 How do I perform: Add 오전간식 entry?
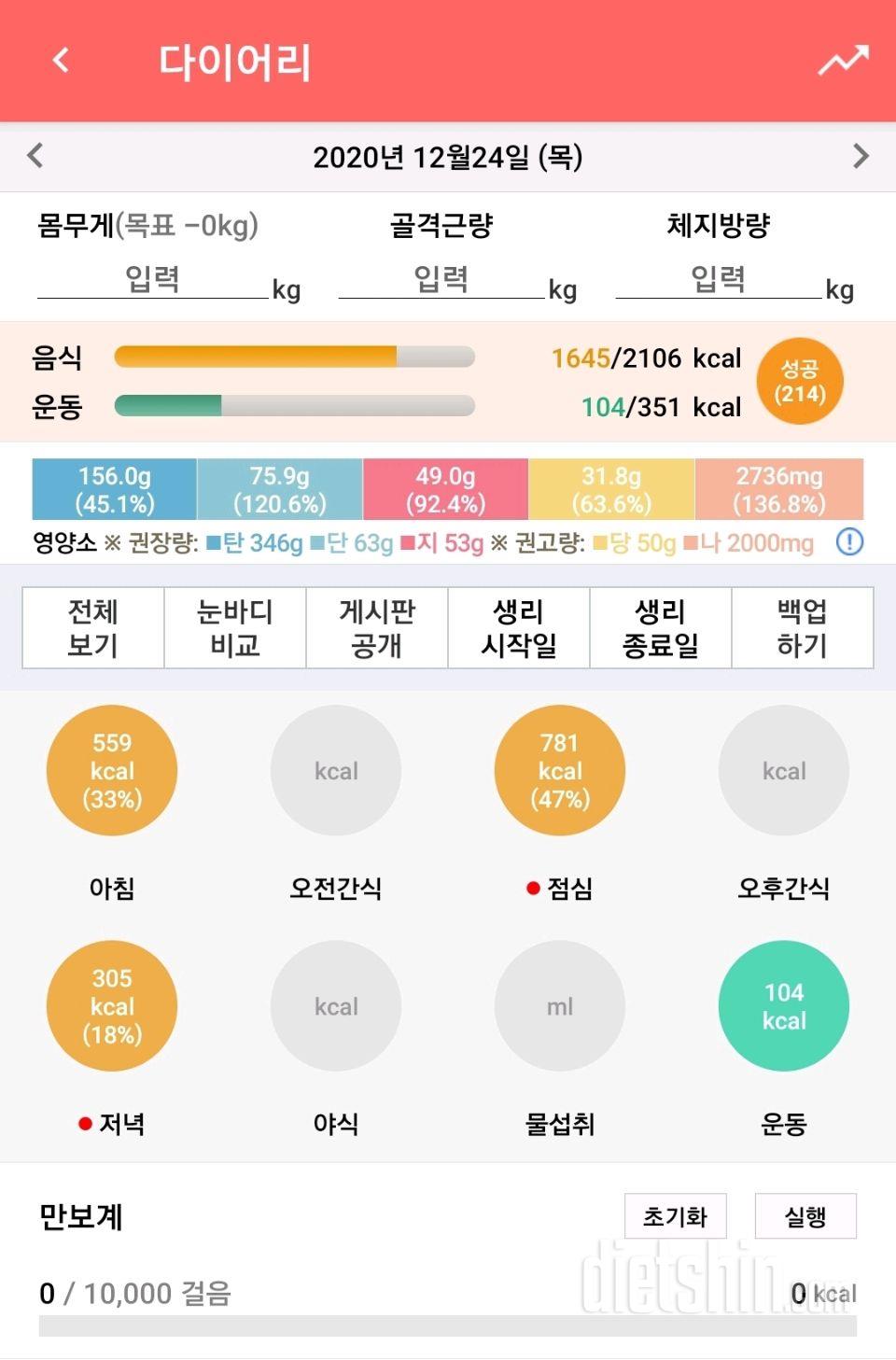click(336, 771)
